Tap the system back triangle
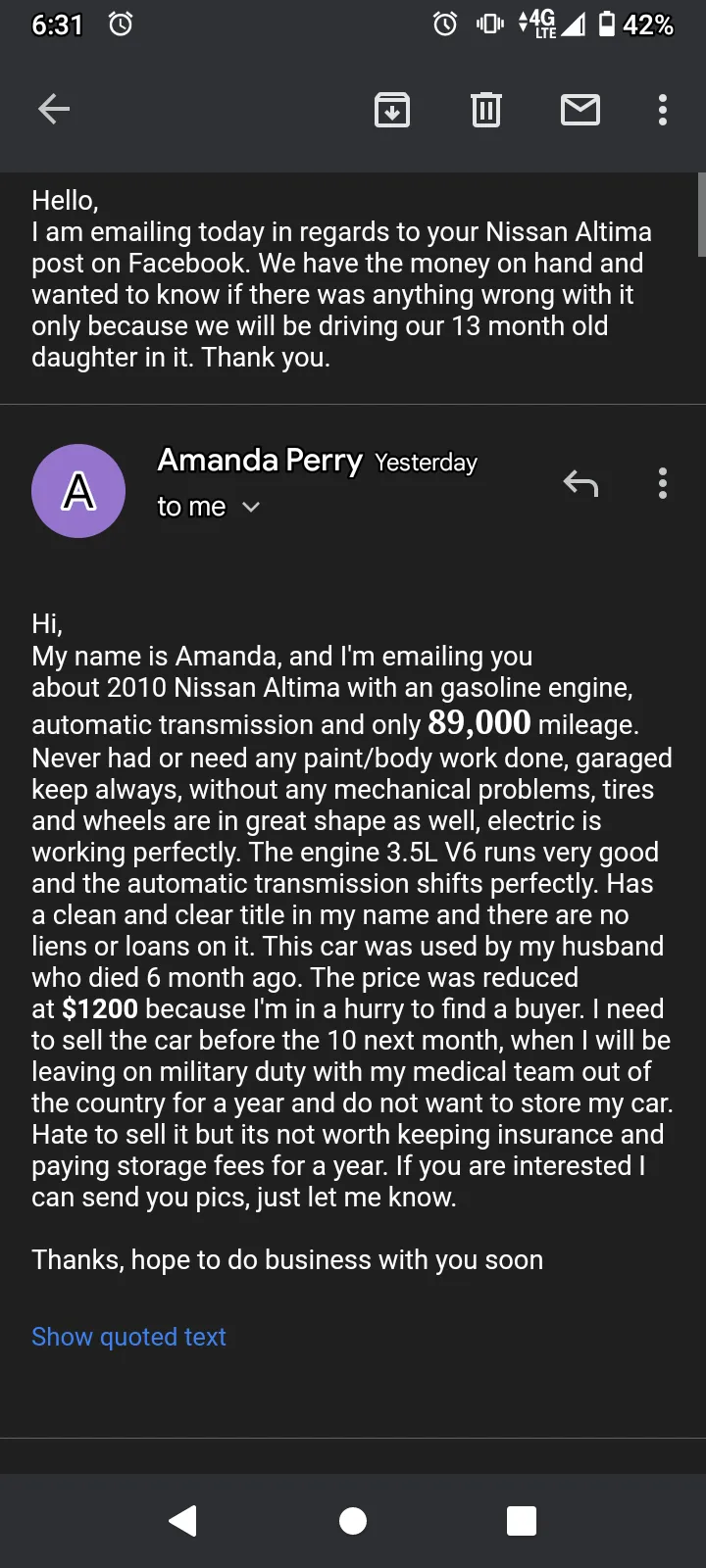 (183, 1521)
